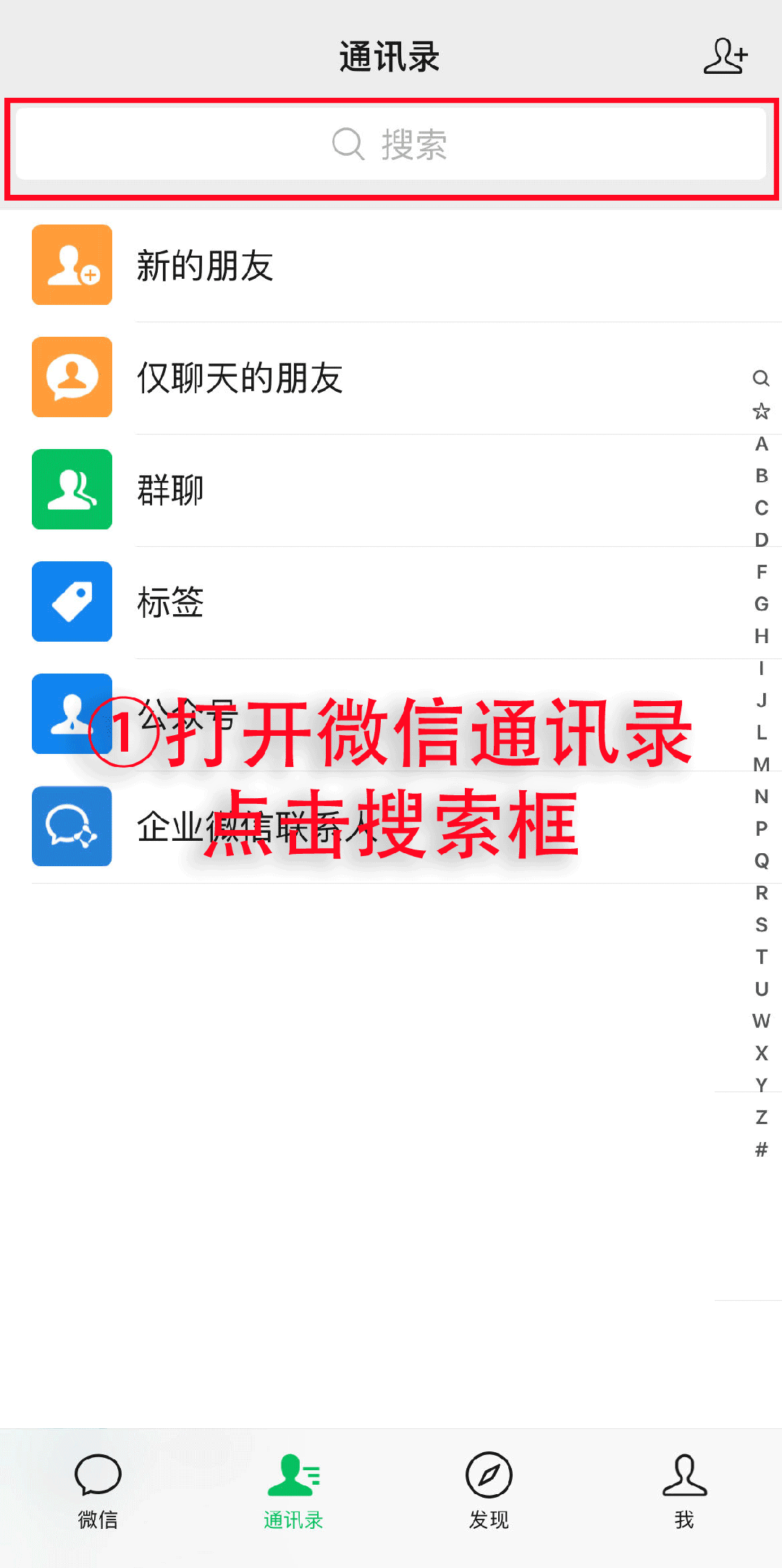Open 仅聊天的朋友
782x1568 pixels.
tap(391, 377)
